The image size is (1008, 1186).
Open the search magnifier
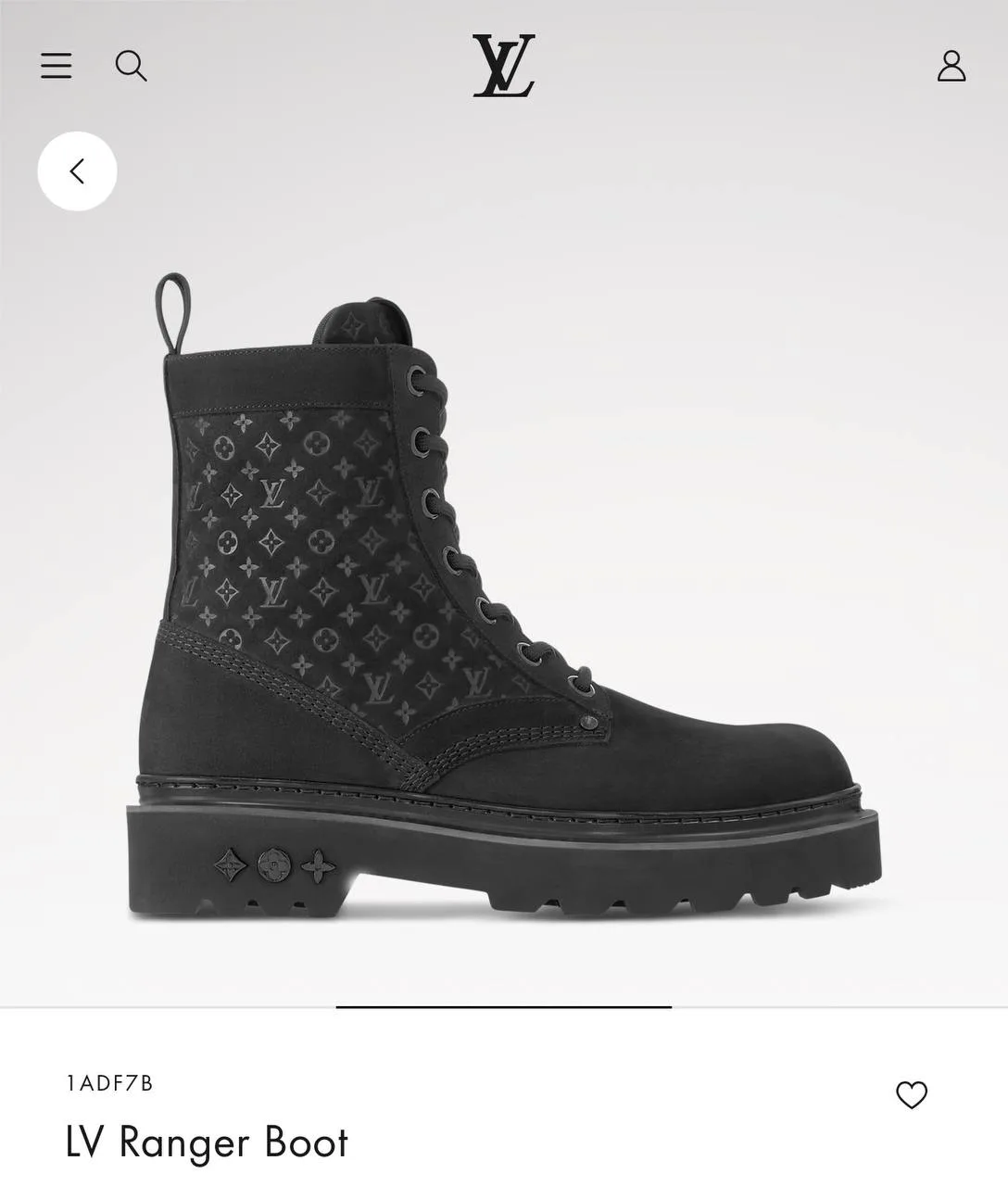click(131, 66)
